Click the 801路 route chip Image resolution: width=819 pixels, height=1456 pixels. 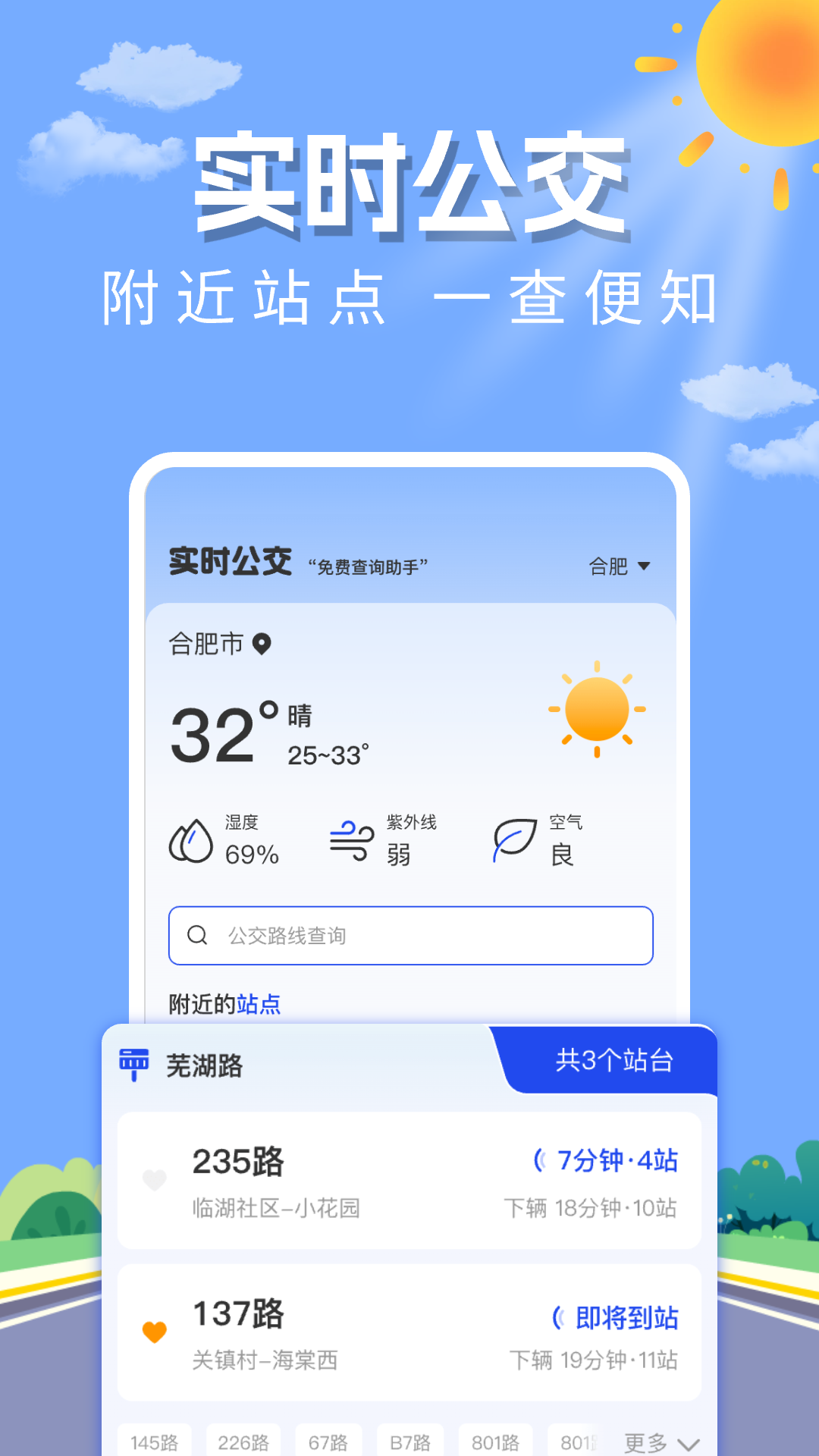coord(495,1439)
